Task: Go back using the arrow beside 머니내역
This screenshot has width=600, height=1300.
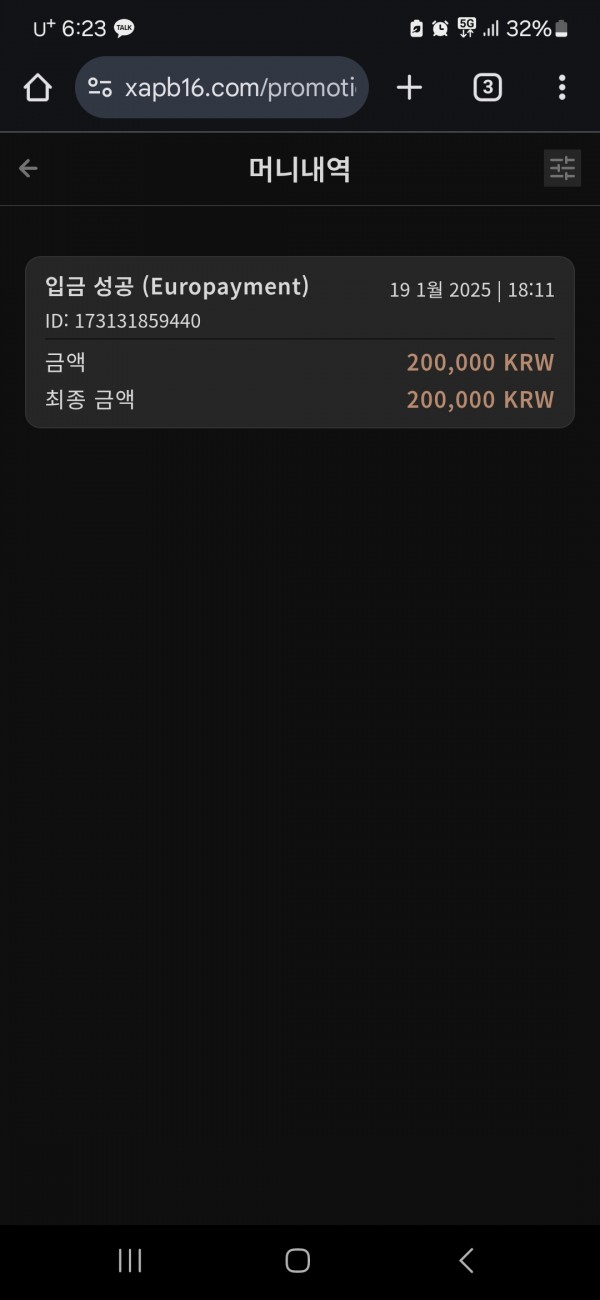Action: 28,168
